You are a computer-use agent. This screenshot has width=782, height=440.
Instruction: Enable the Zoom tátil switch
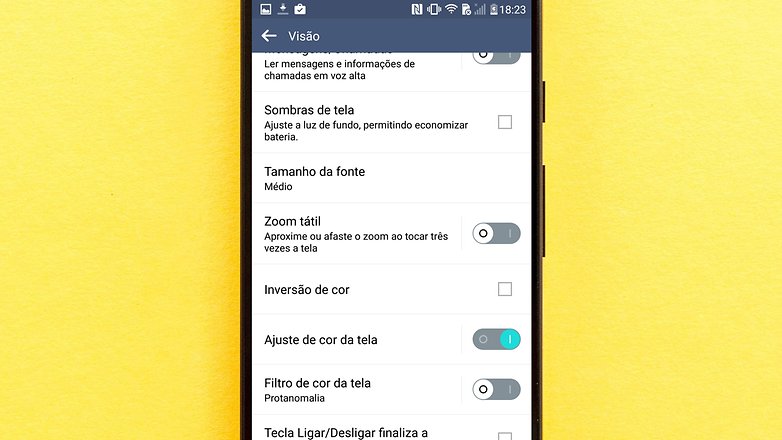point(496,233)
